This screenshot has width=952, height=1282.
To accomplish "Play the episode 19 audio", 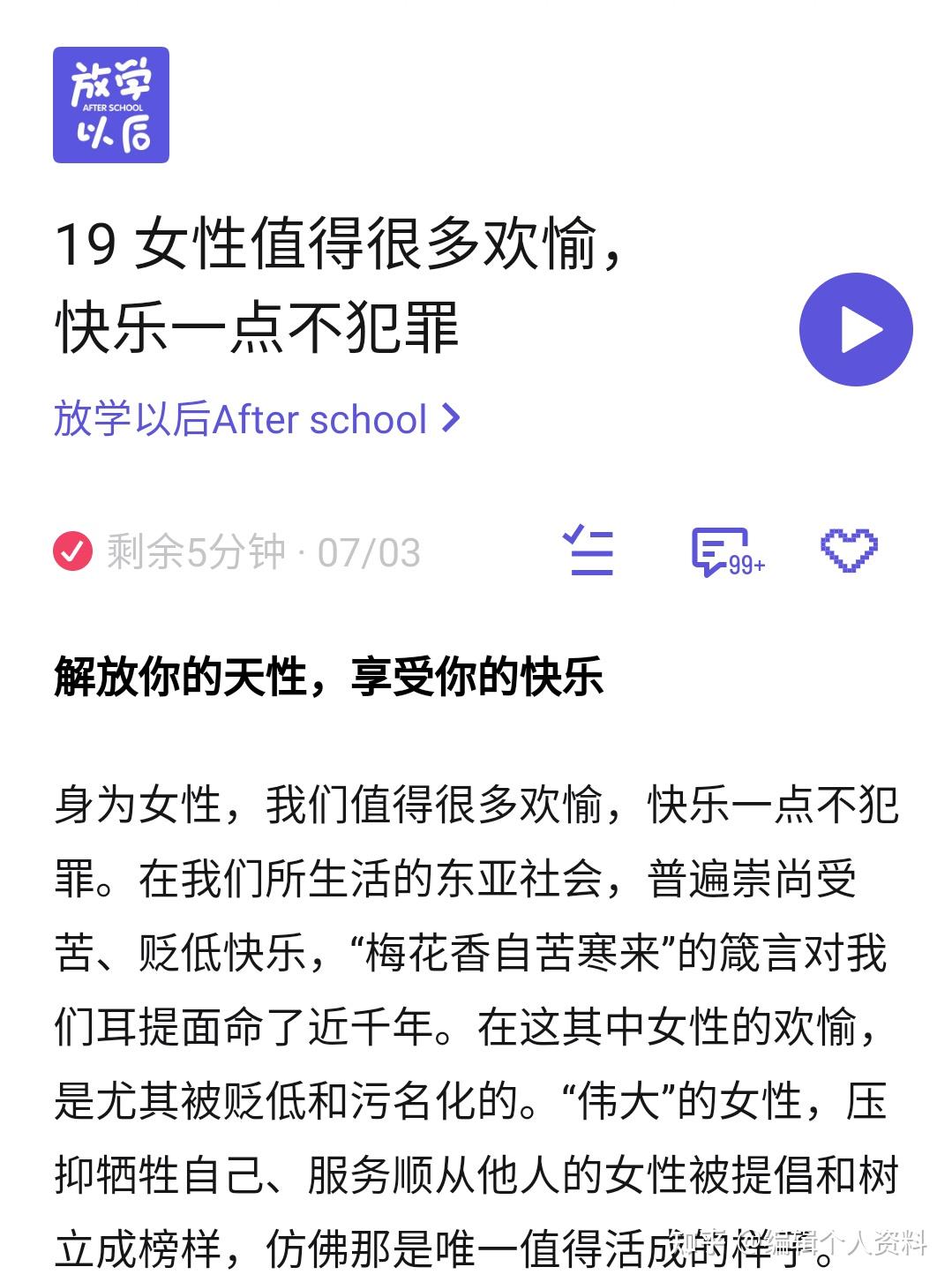I will [855, 330].
